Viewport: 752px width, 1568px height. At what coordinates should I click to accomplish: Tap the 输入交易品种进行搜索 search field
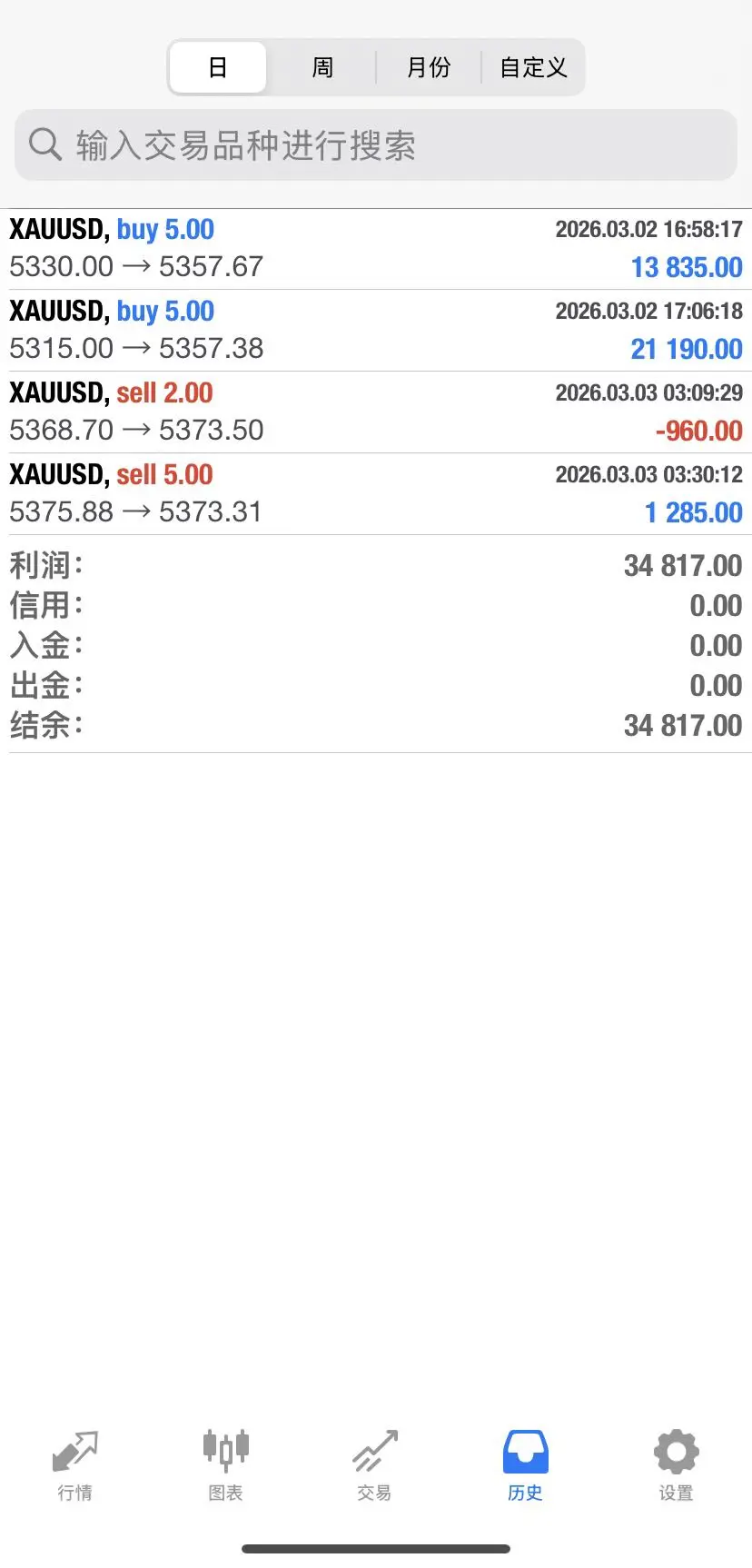pyautogui.click(x=376, y=145)
